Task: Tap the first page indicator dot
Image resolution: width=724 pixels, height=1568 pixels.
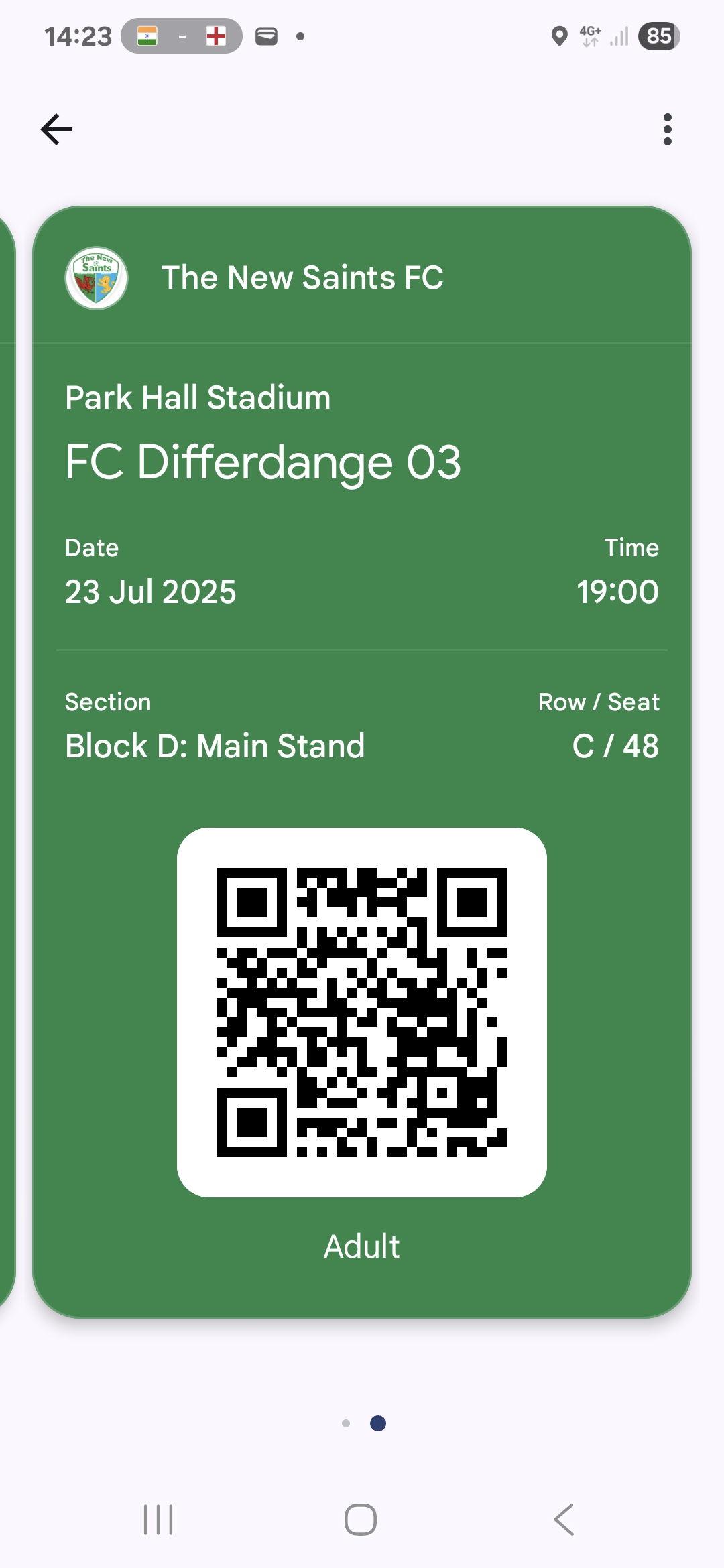Action: (346, 1423)
